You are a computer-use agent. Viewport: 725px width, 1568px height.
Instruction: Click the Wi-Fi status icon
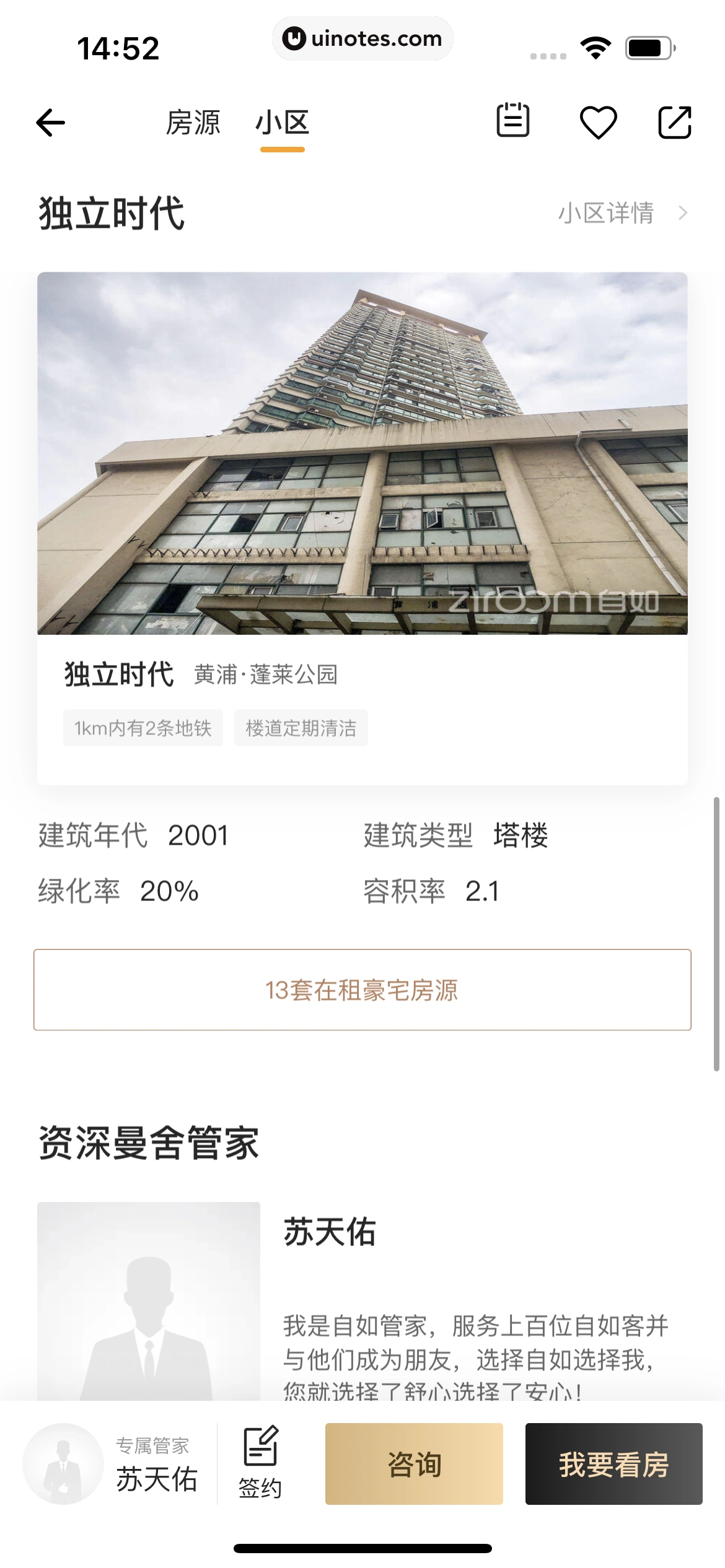[x=595, y=46]
